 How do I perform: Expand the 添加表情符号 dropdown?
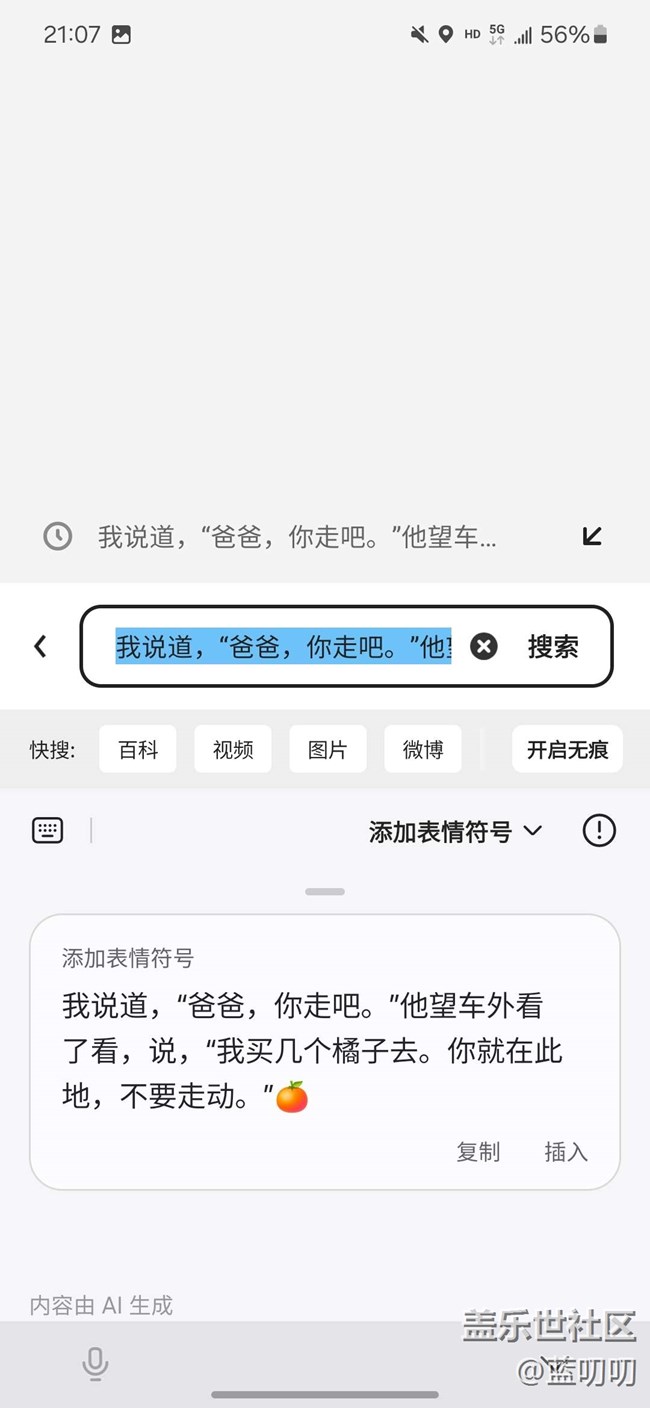(x=456, y=831)
